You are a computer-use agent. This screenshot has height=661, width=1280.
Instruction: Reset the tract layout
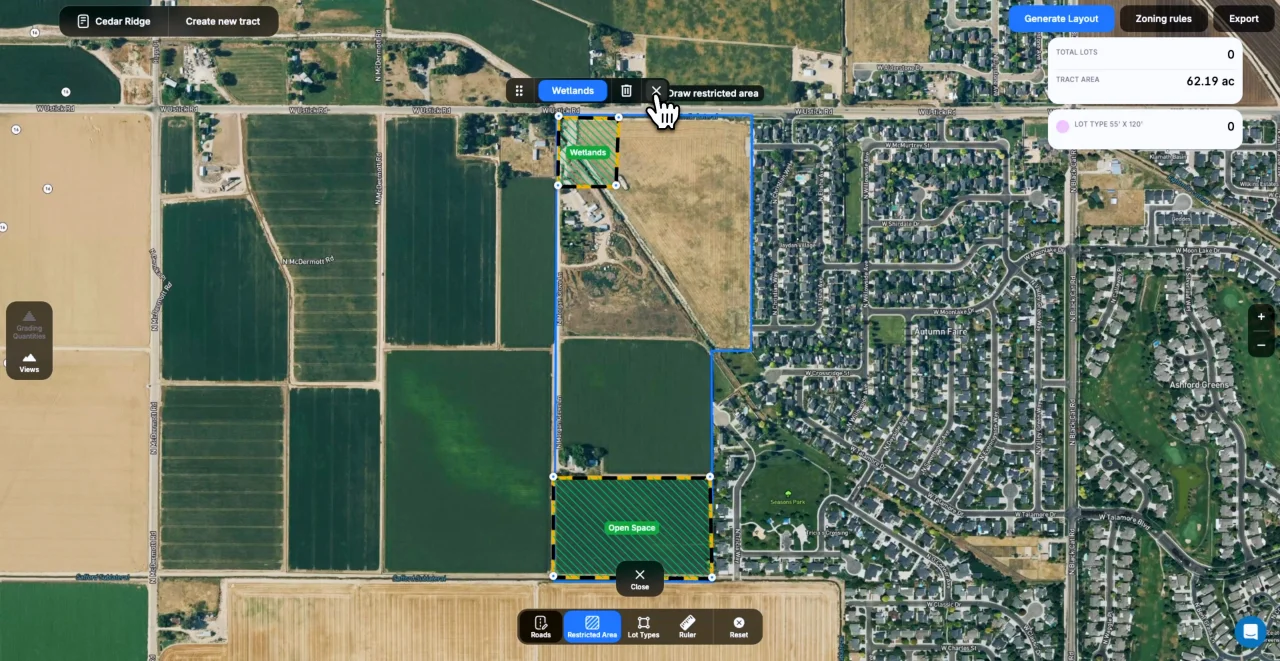[738, 627]
